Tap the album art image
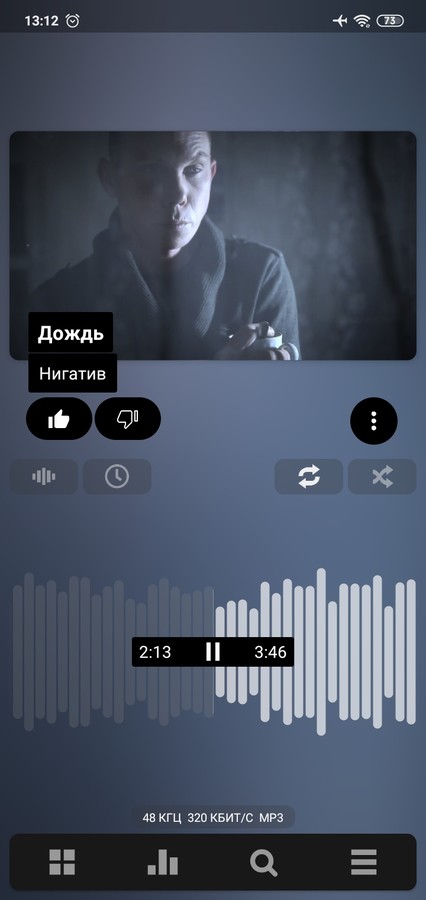The width and height of the screenshot is (426, 900). tap(213, 246)
